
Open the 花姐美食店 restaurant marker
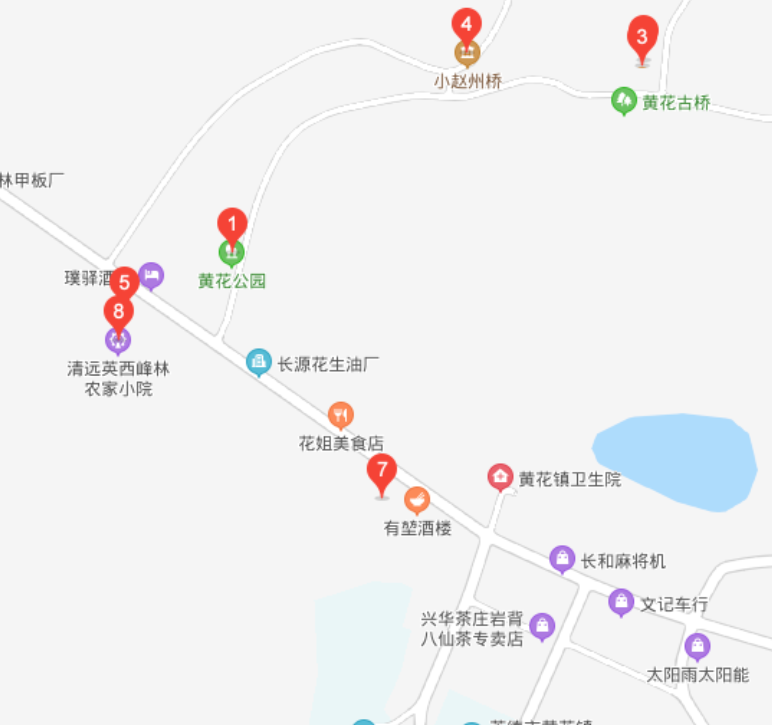[x=341, y=415]
